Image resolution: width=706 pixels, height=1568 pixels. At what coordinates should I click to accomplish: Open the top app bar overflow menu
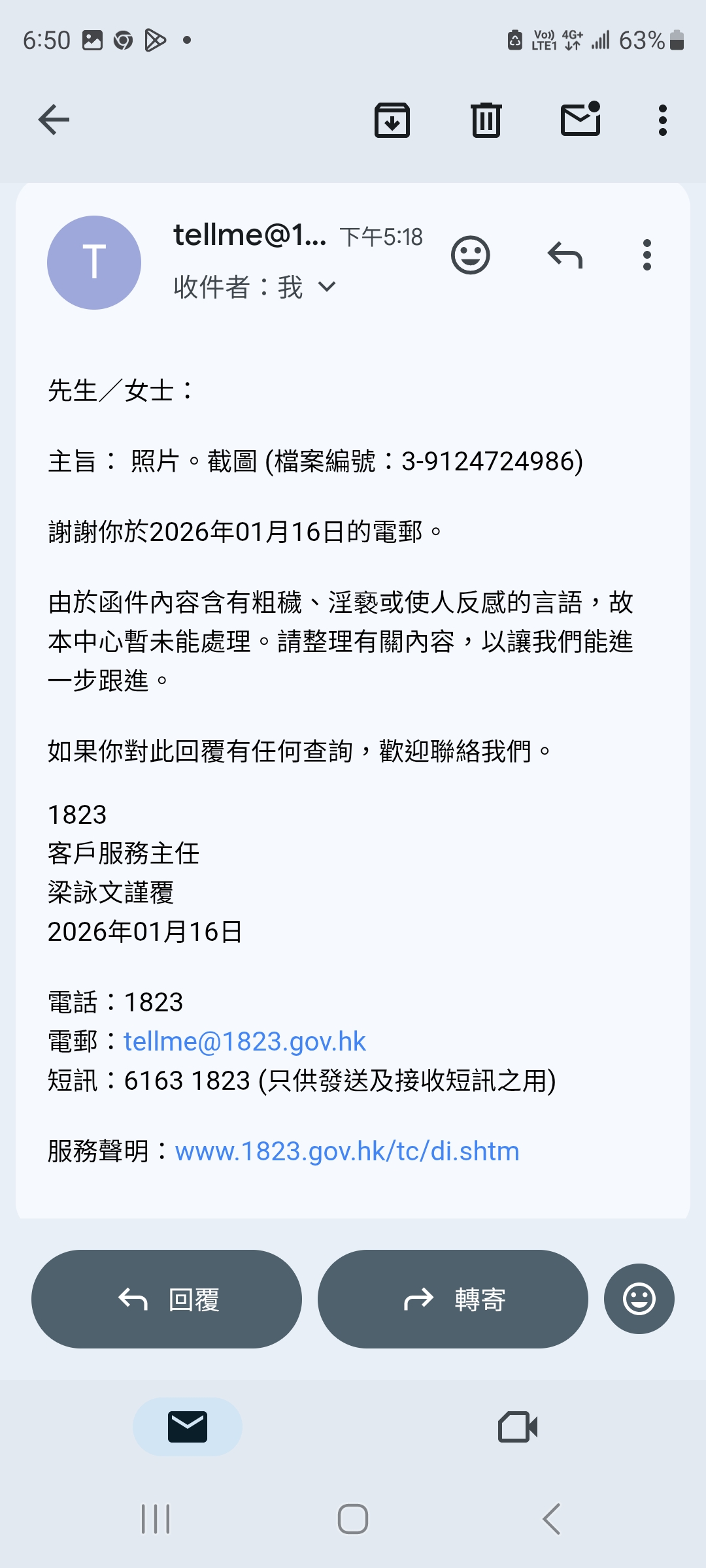662,120
